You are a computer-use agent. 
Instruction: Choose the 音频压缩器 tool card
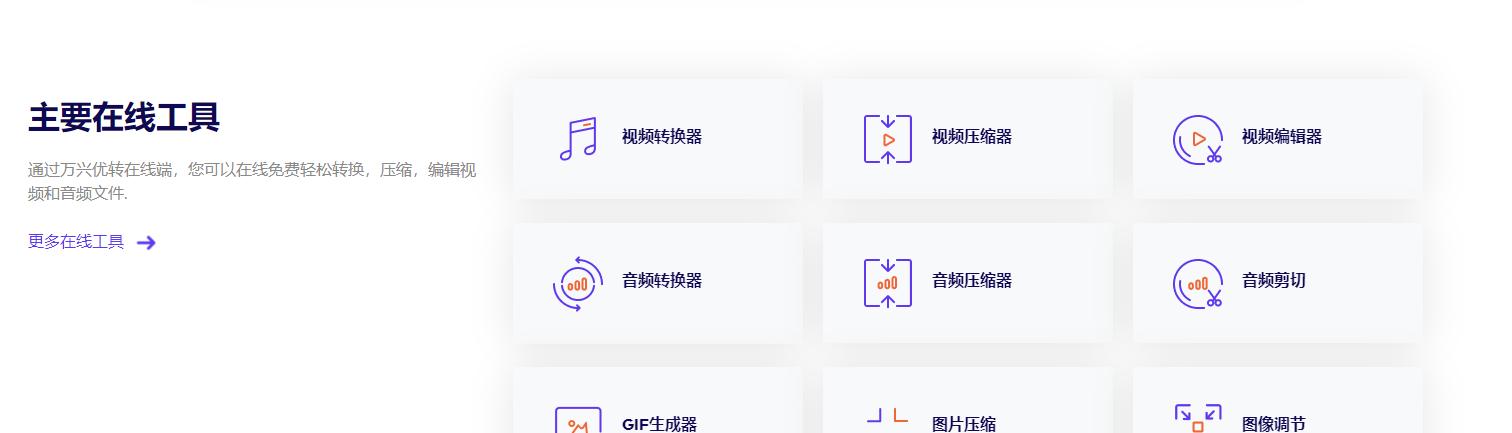pyautogui.click(x=967, y=282)
